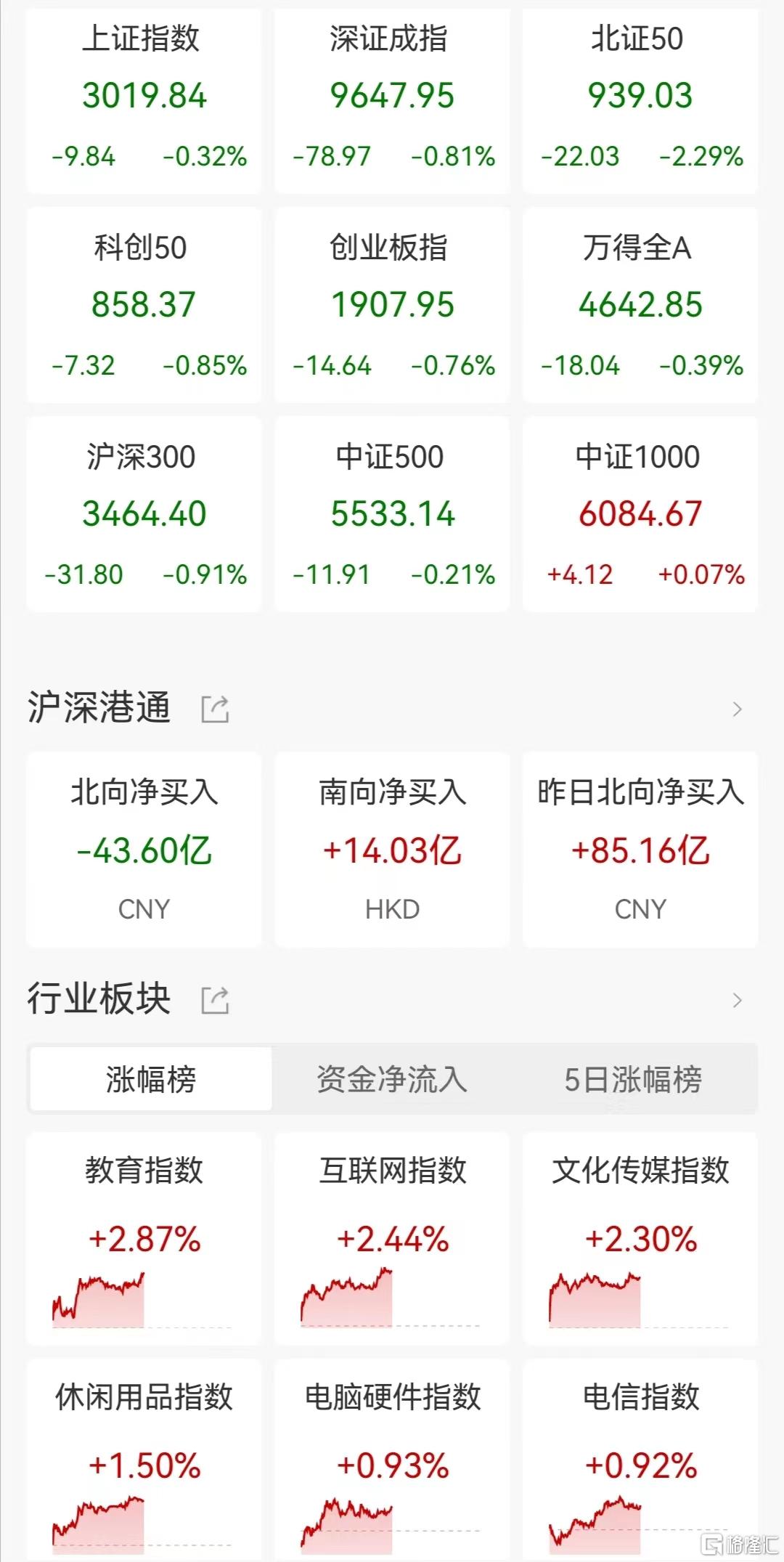This screenshot has width=784, height=1562.
Task: Open the 科创50 index card
Action: click(x=144, y=305)
